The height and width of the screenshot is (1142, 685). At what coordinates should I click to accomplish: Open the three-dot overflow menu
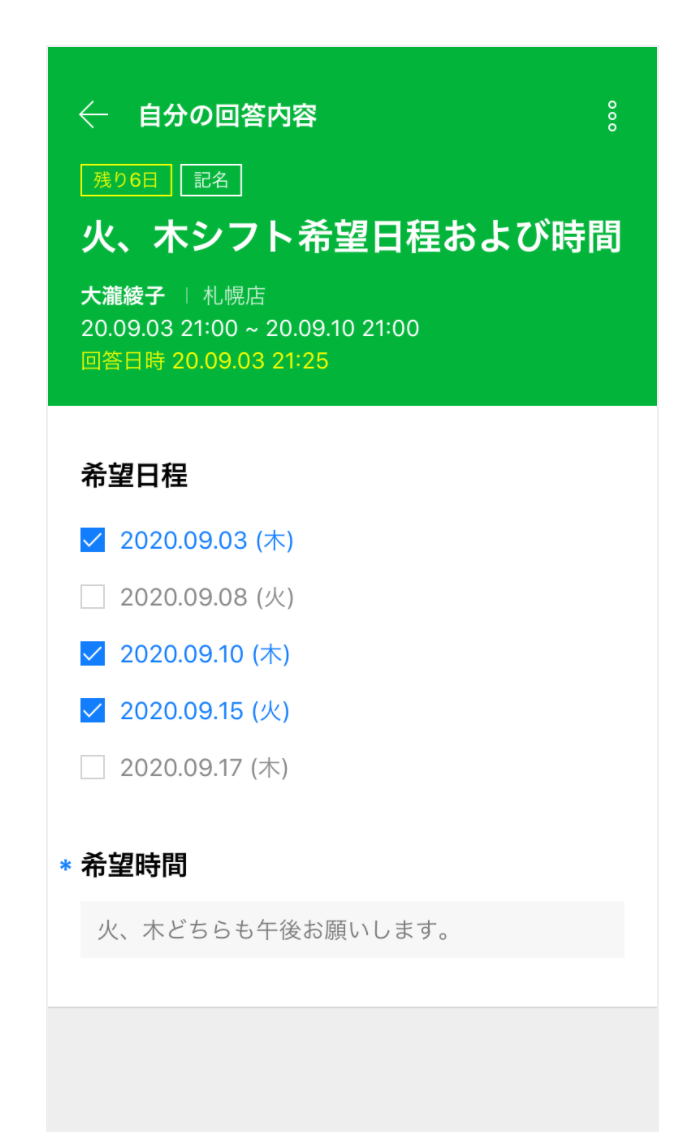coord(612,116)
